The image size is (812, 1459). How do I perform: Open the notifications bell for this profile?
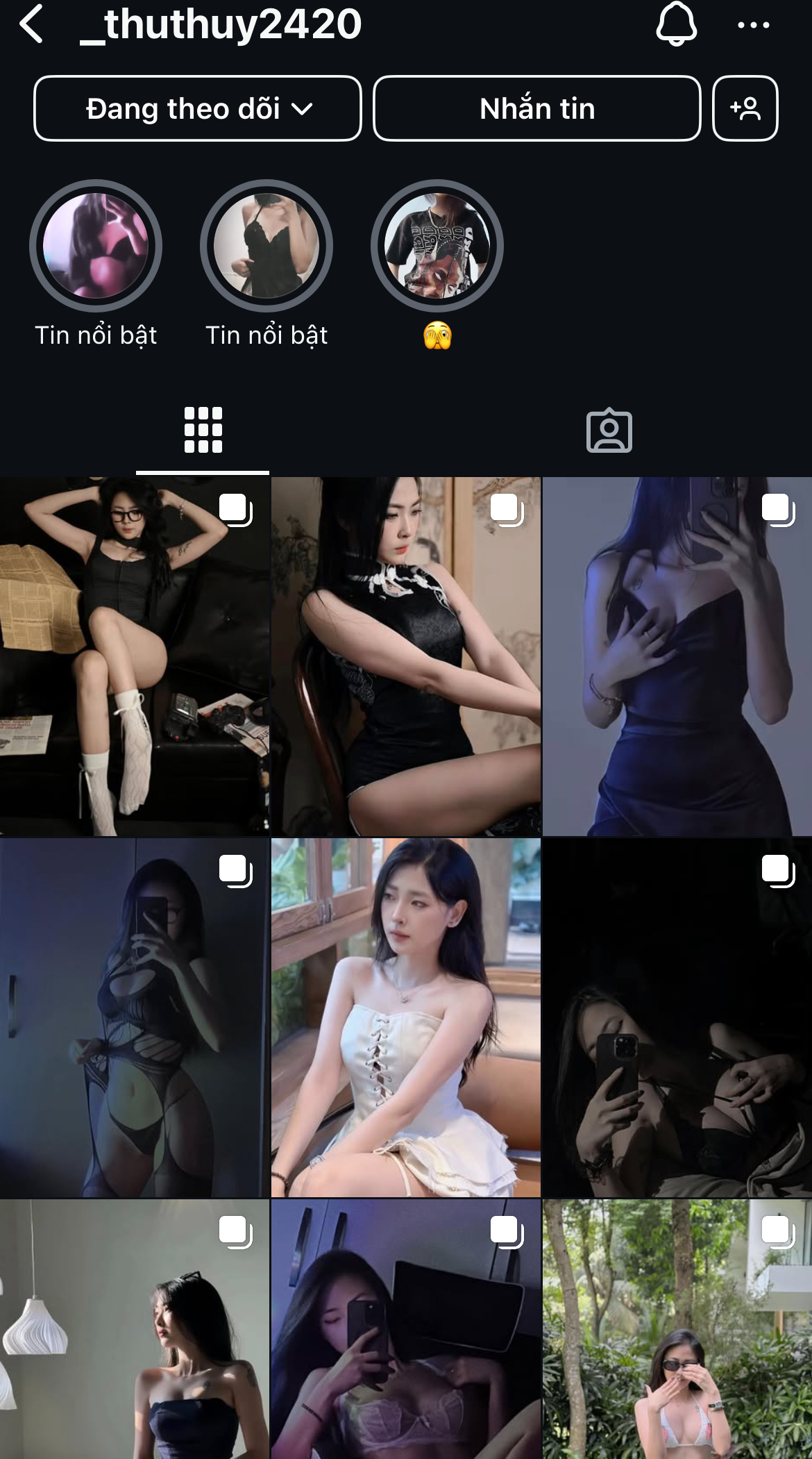tap(676, 24)
